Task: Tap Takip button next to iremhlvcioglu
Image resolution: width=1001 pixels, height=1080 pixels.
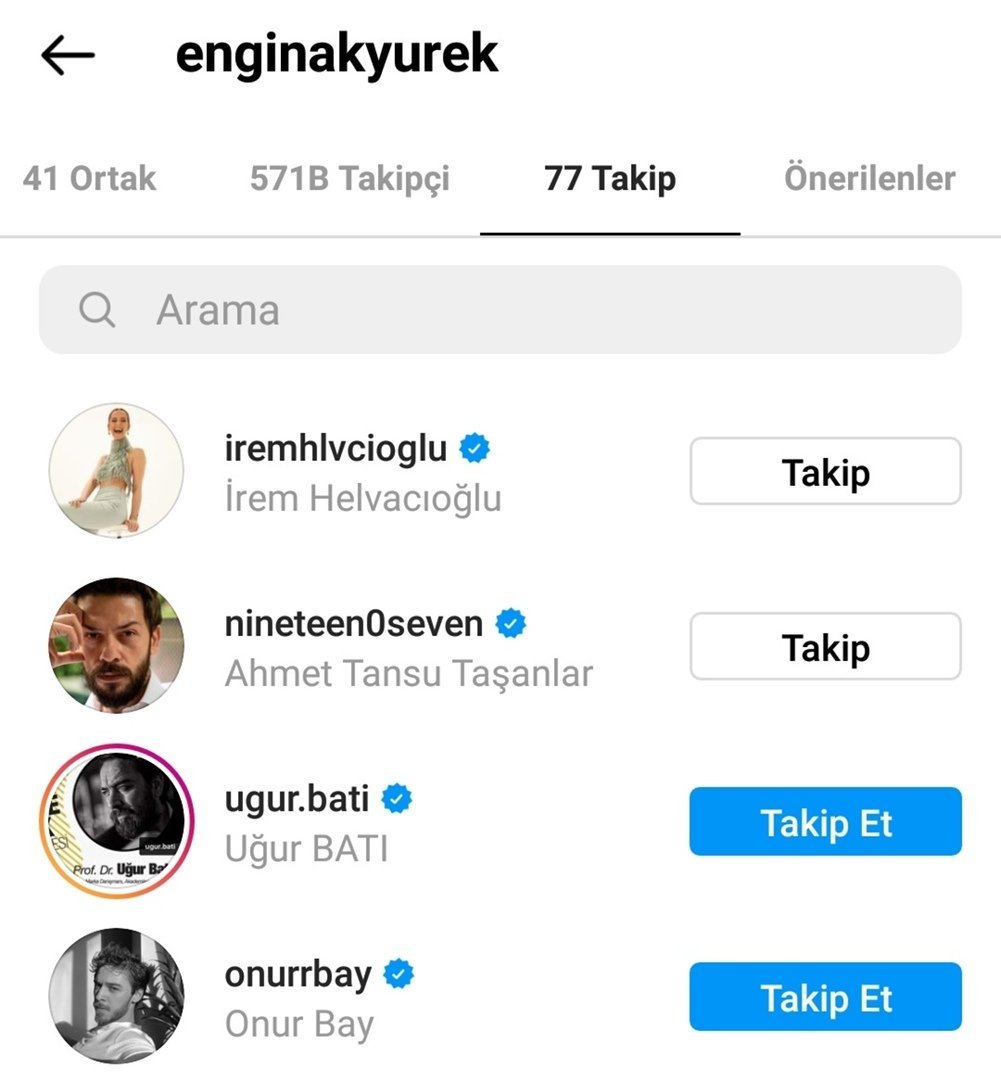Action: click(x=825, y=472)
